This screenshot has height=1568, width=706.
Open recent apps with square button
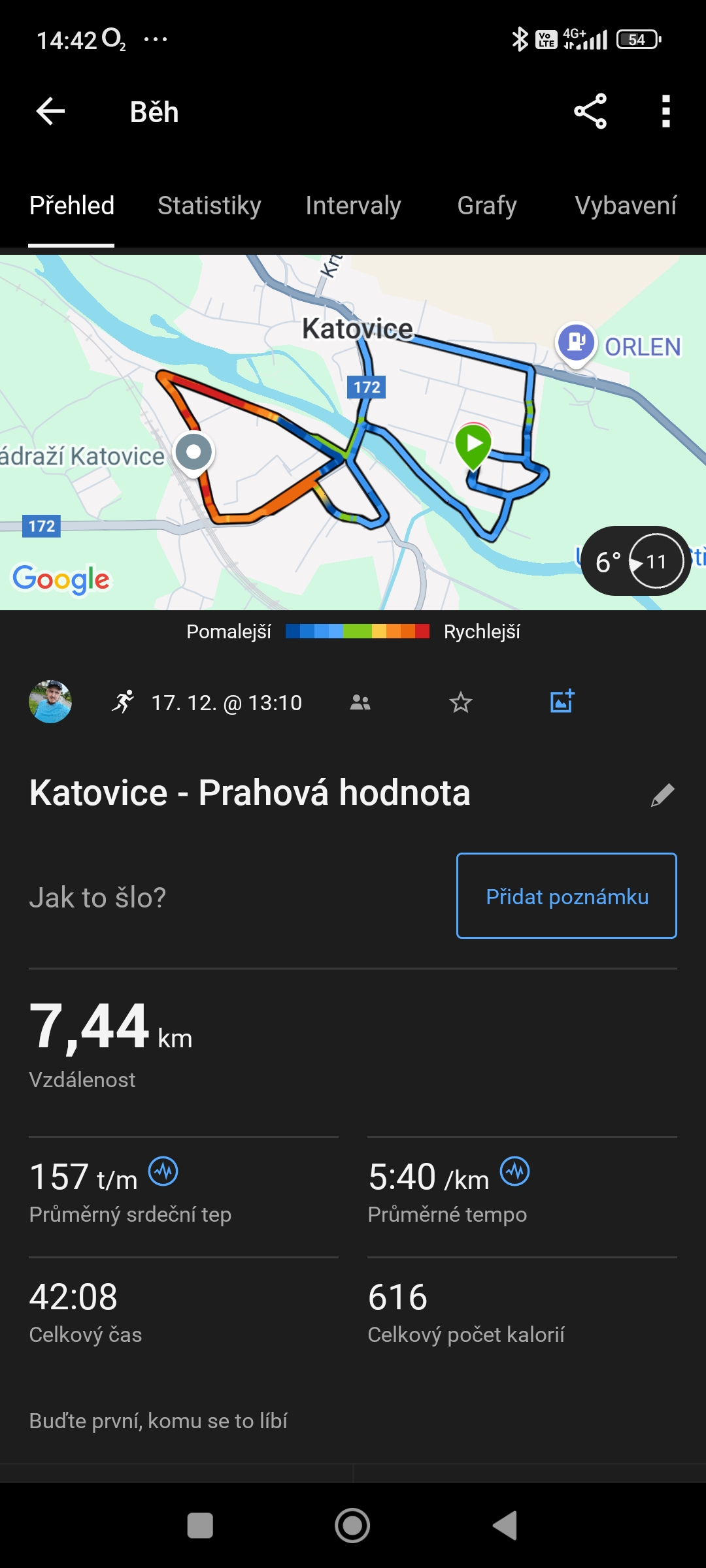click(x=200, y=1526)
